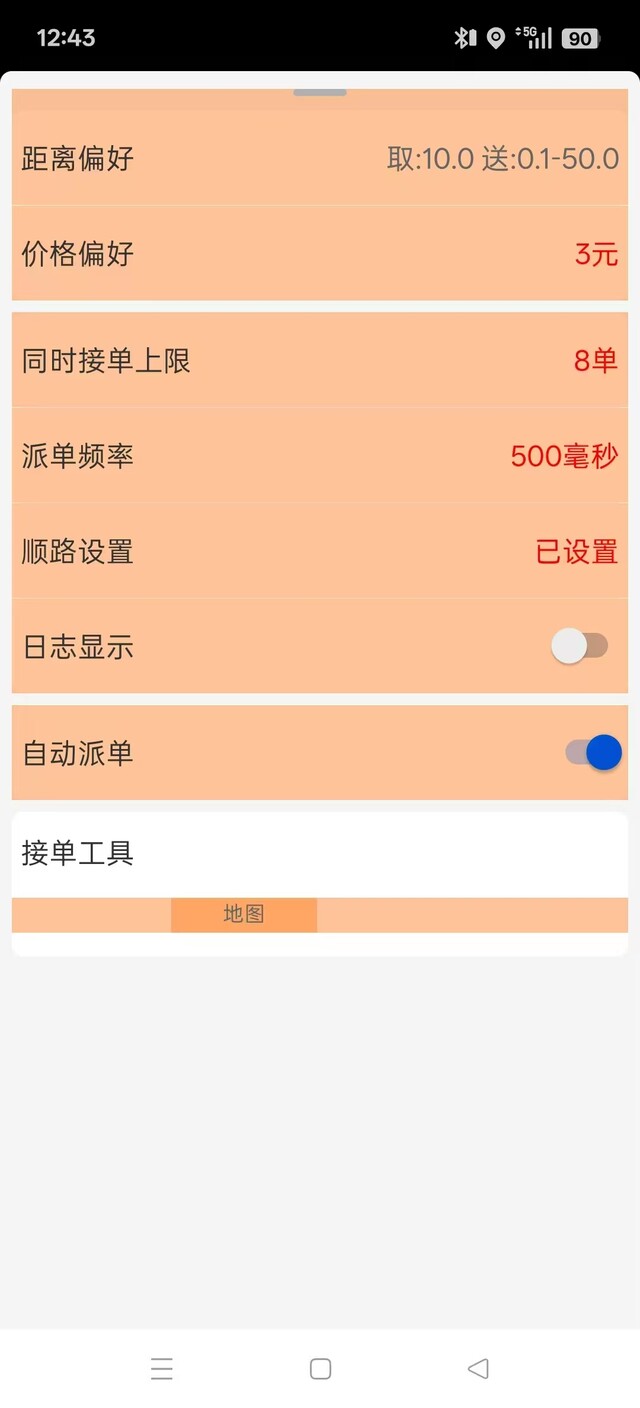Enable the 日志显示 switch
Image resolution: width=640 pixels, height=1408 pixels.
(580, 647)
